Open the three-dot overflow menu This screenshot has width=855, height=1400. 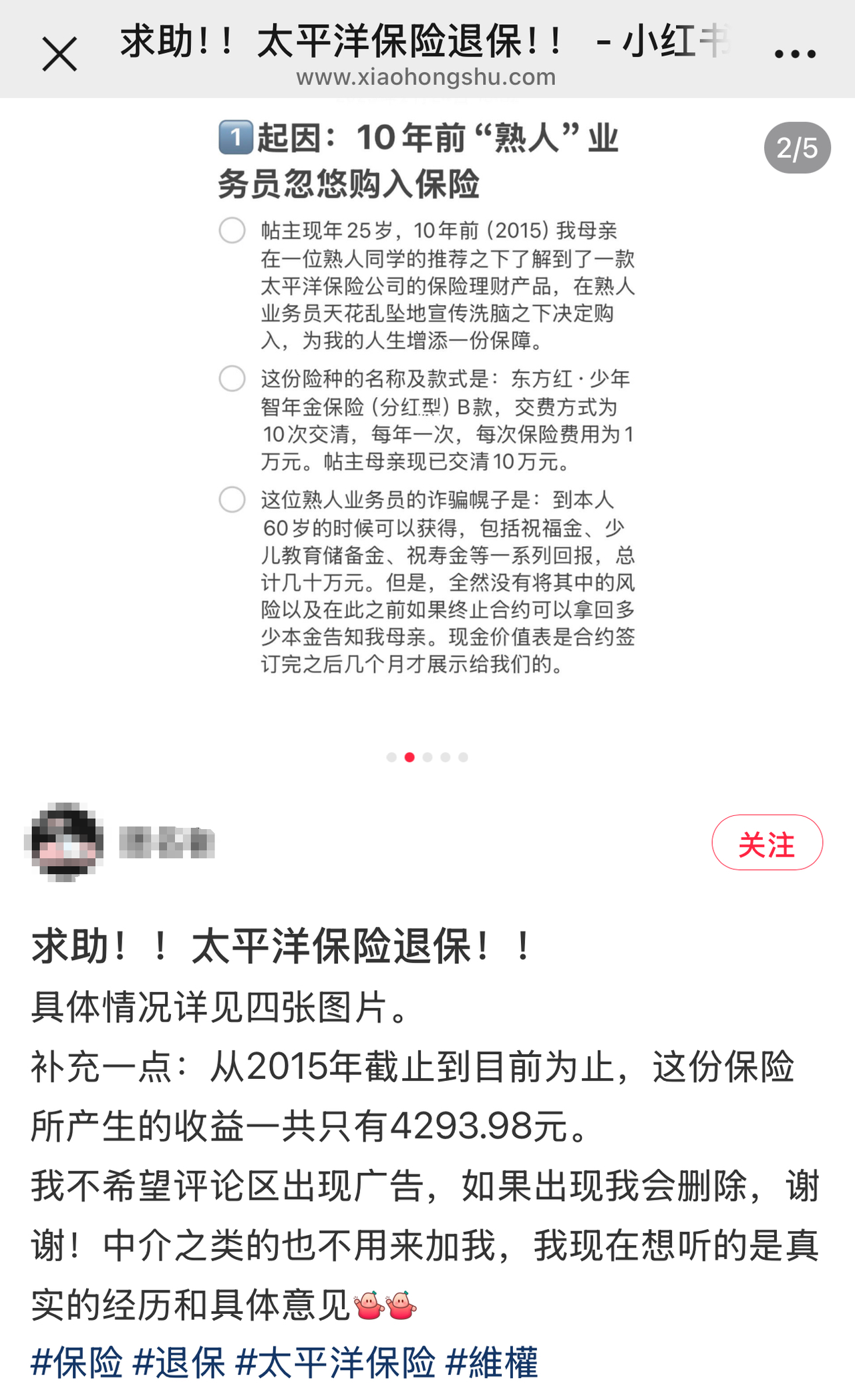click(795, 54)
